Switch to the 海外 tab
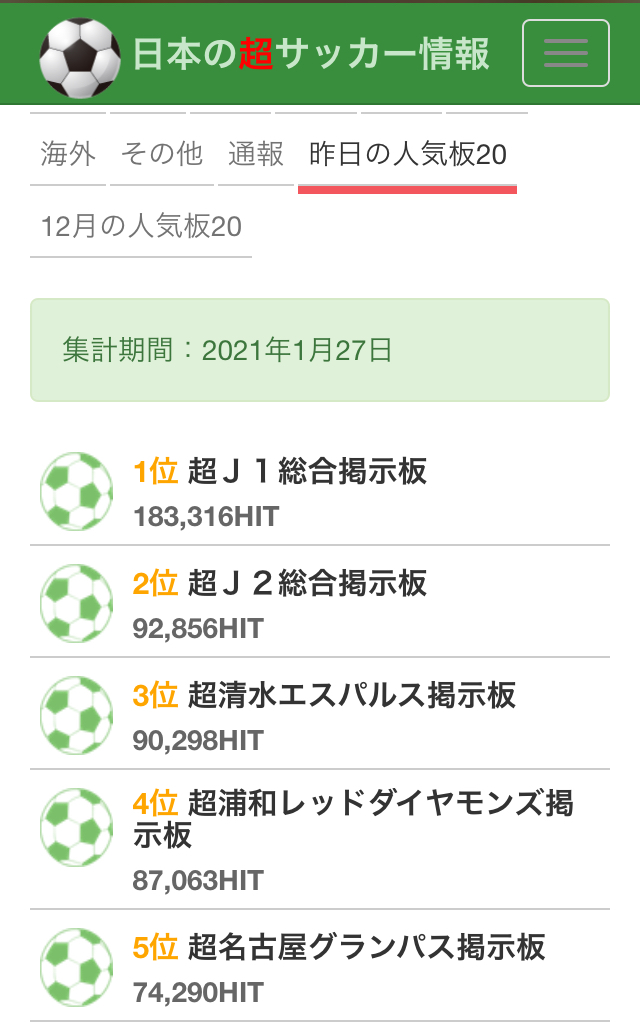This screenshot has height=1025, width=640. (x=68, y=154)
